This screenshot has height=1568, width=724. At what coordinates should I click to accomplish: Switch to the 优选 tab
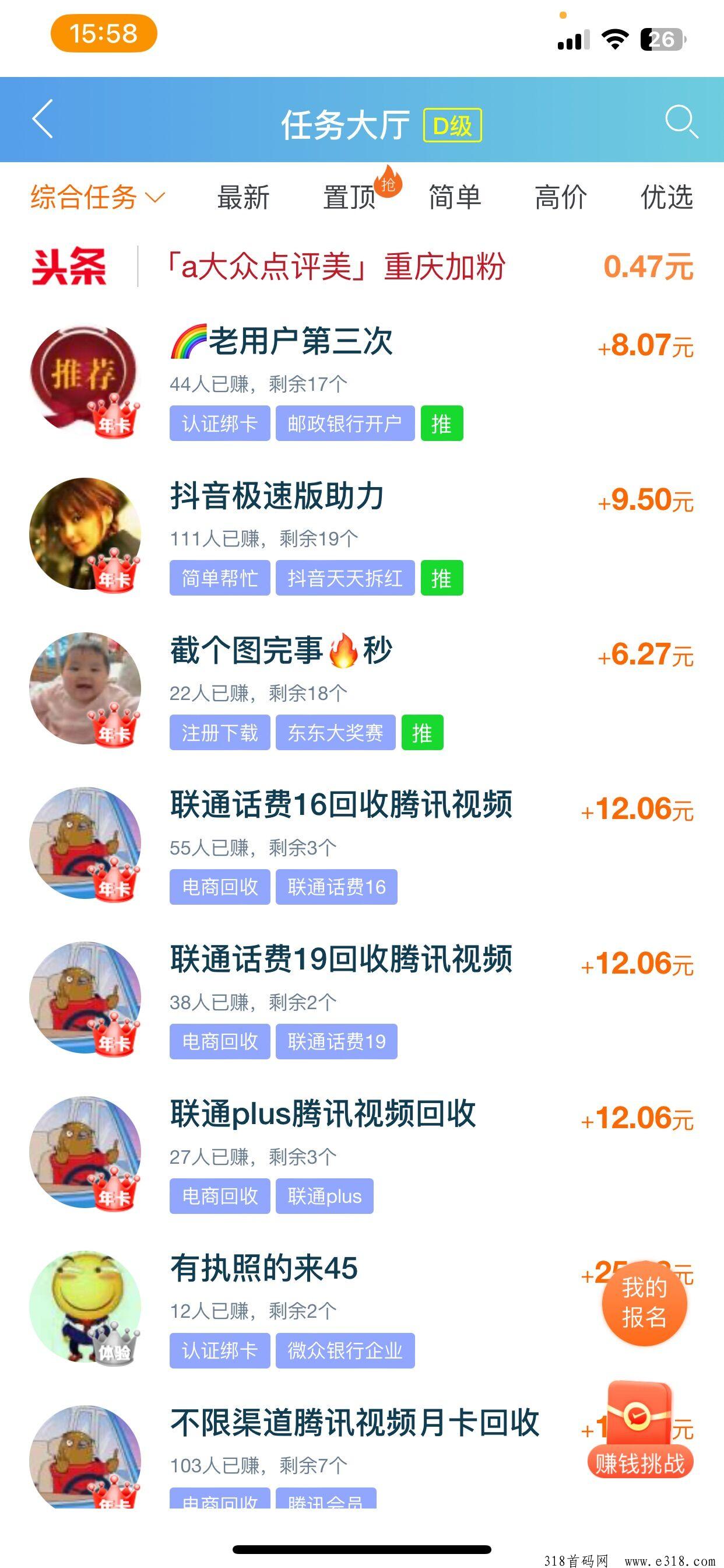666,197
